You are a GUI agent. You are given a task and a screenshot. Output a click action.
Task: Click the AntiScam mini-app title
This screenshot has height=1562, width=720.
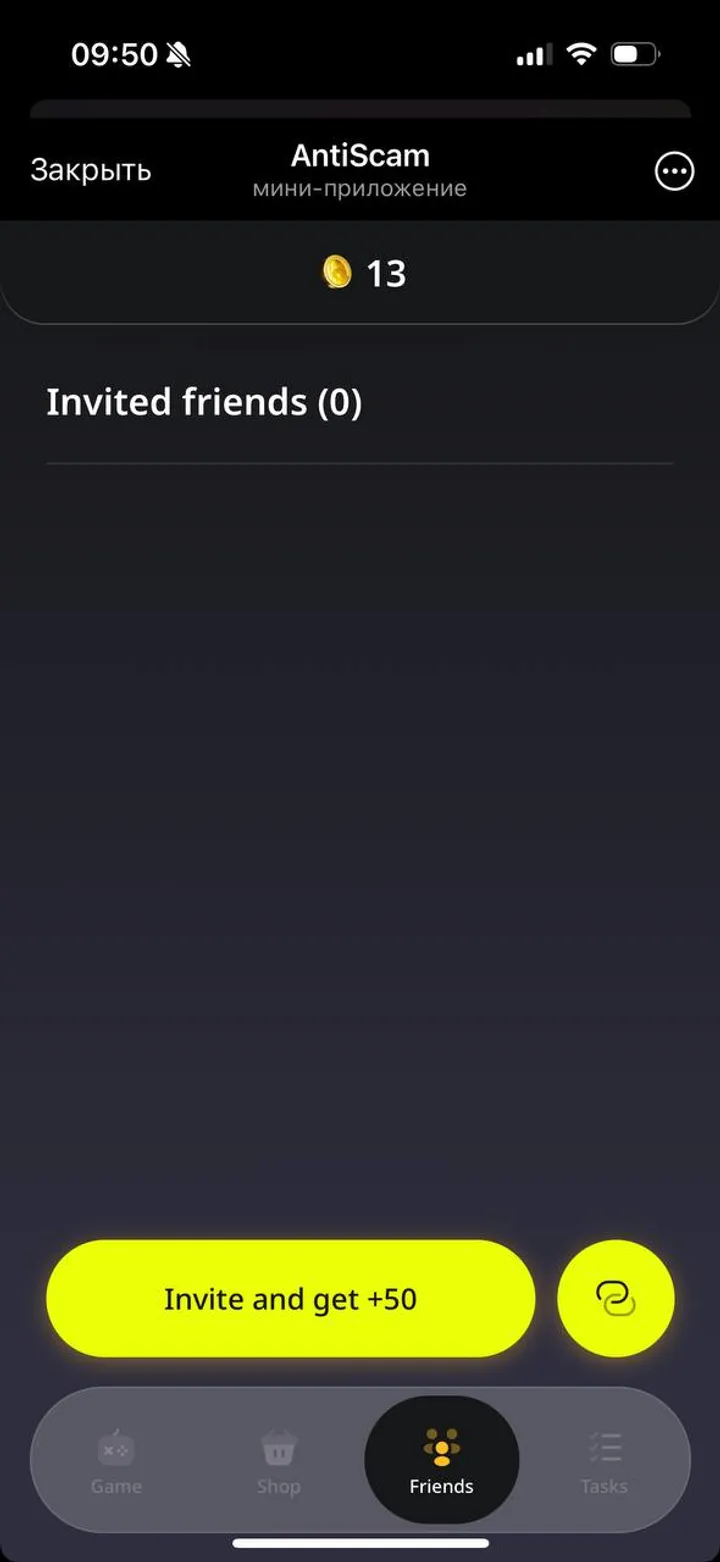tap(360, 155)
